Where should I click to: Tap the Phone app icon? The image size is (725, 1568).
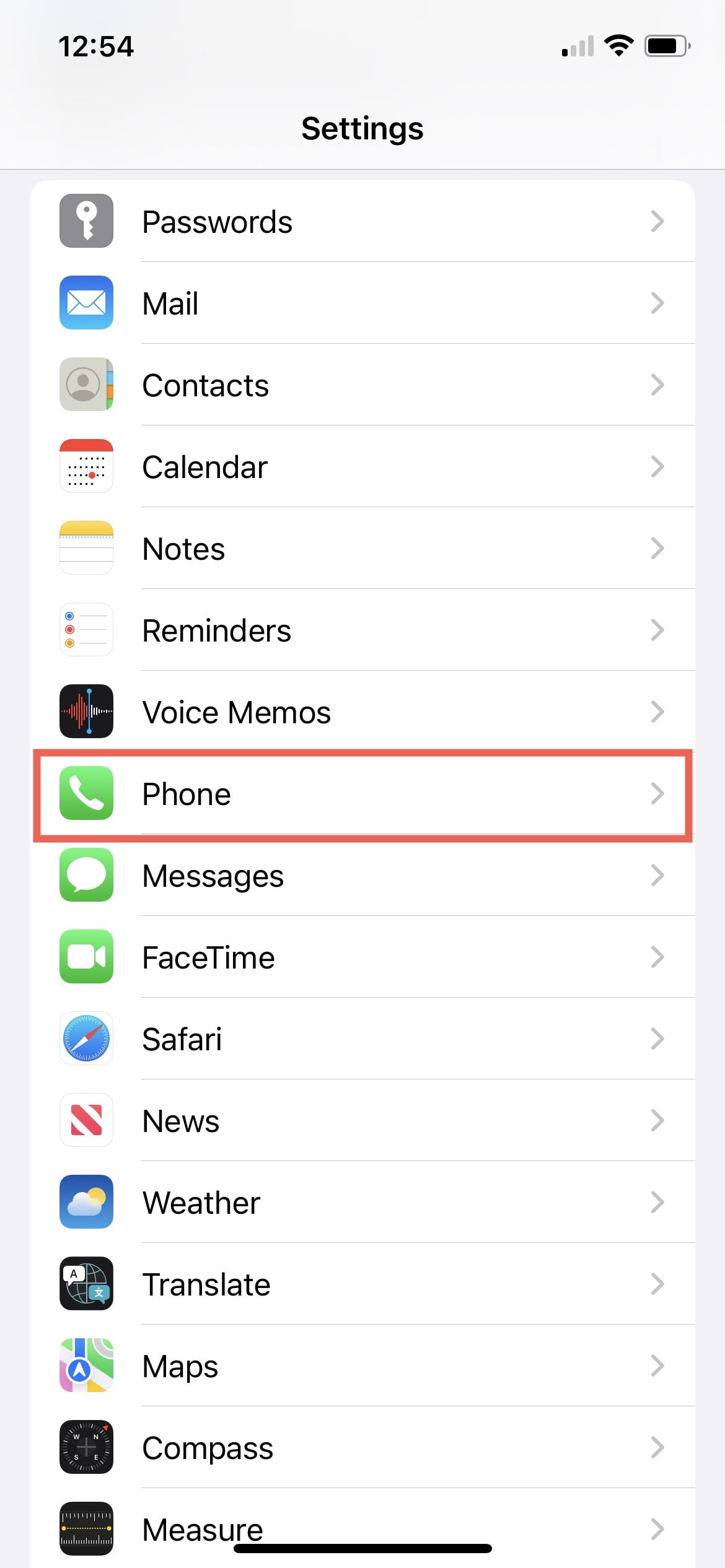pos(86,795)
